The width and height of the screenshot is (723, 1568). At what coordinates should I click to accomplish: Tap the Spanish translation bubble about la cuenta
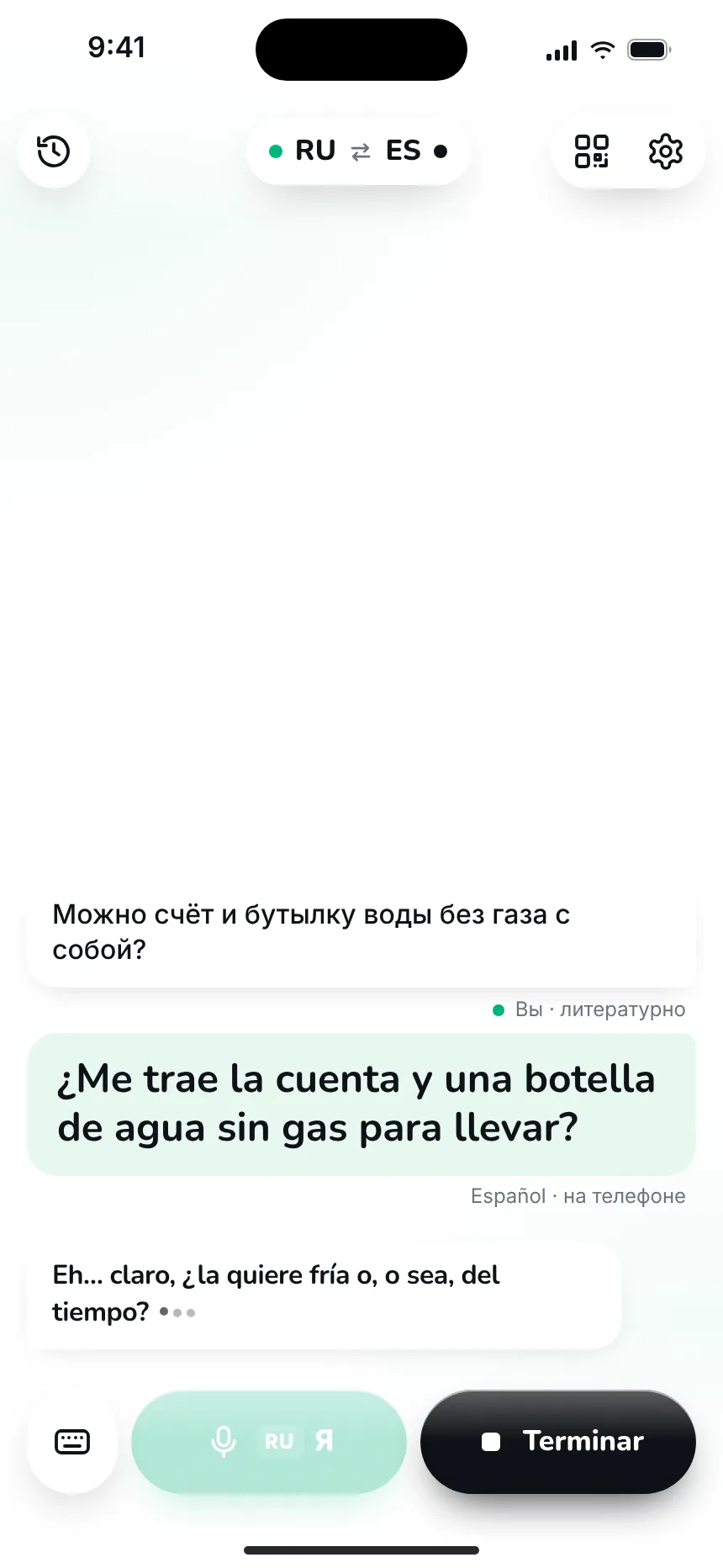(361, 1104)
